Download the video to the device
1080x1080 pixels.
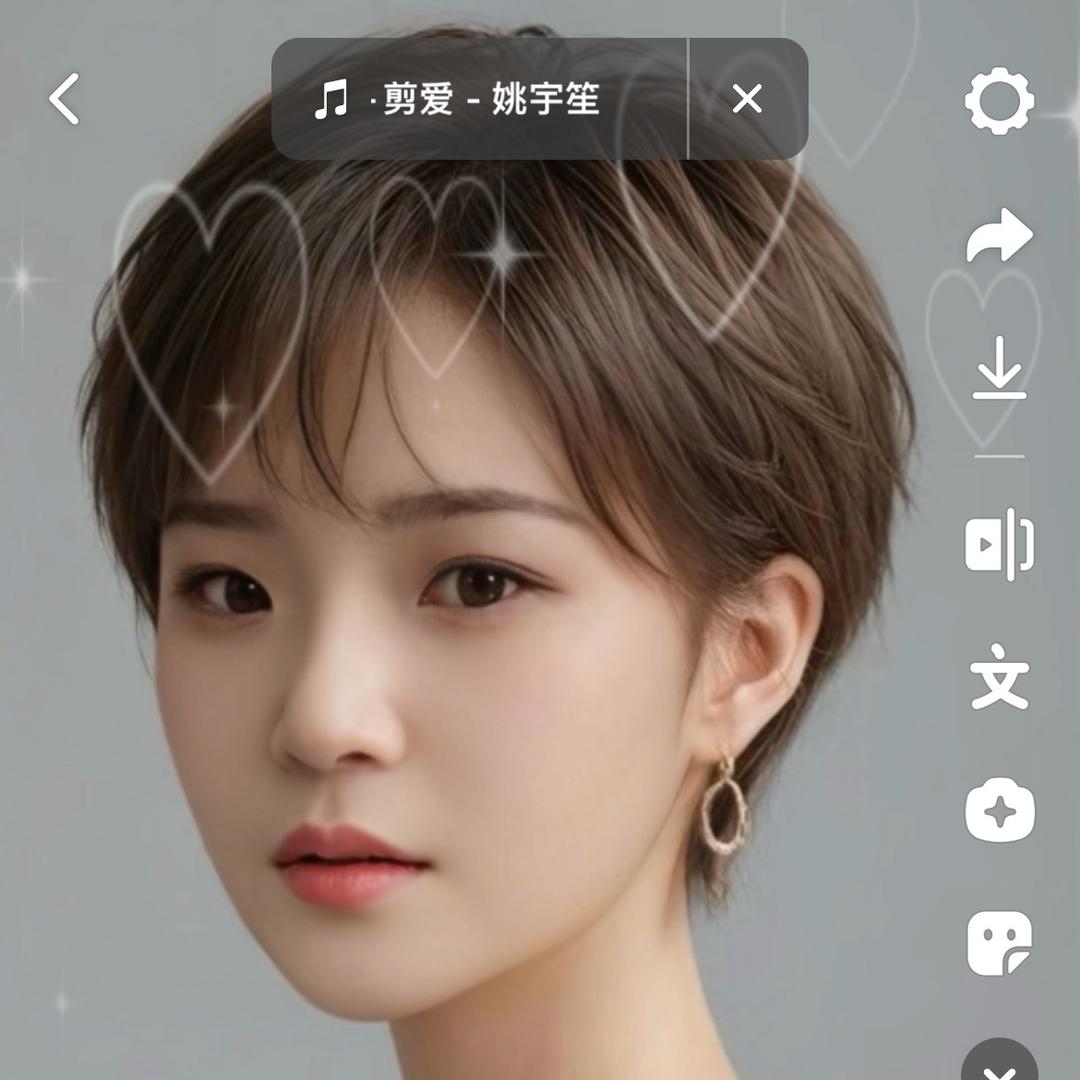pyautogui.click(x=999, y=368)
